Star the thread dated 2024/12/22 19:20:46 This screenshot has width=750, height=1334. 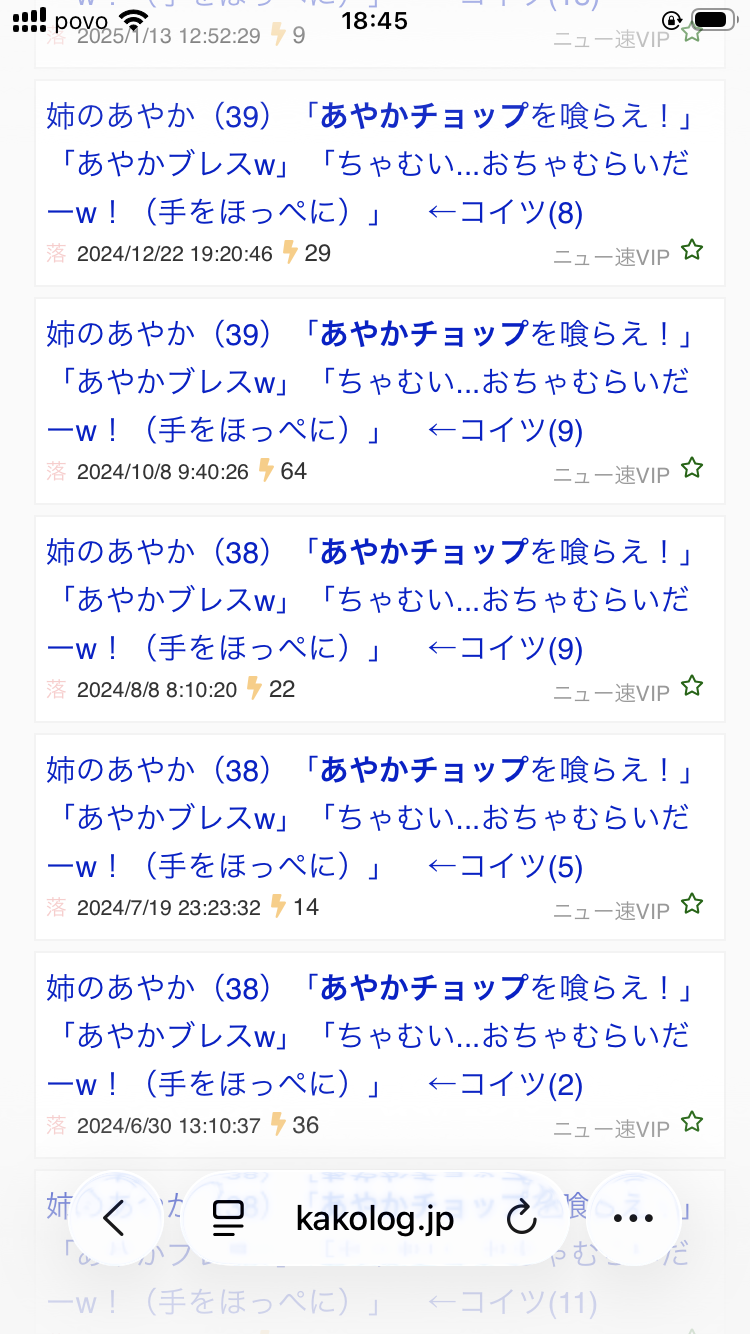[692, 250]
